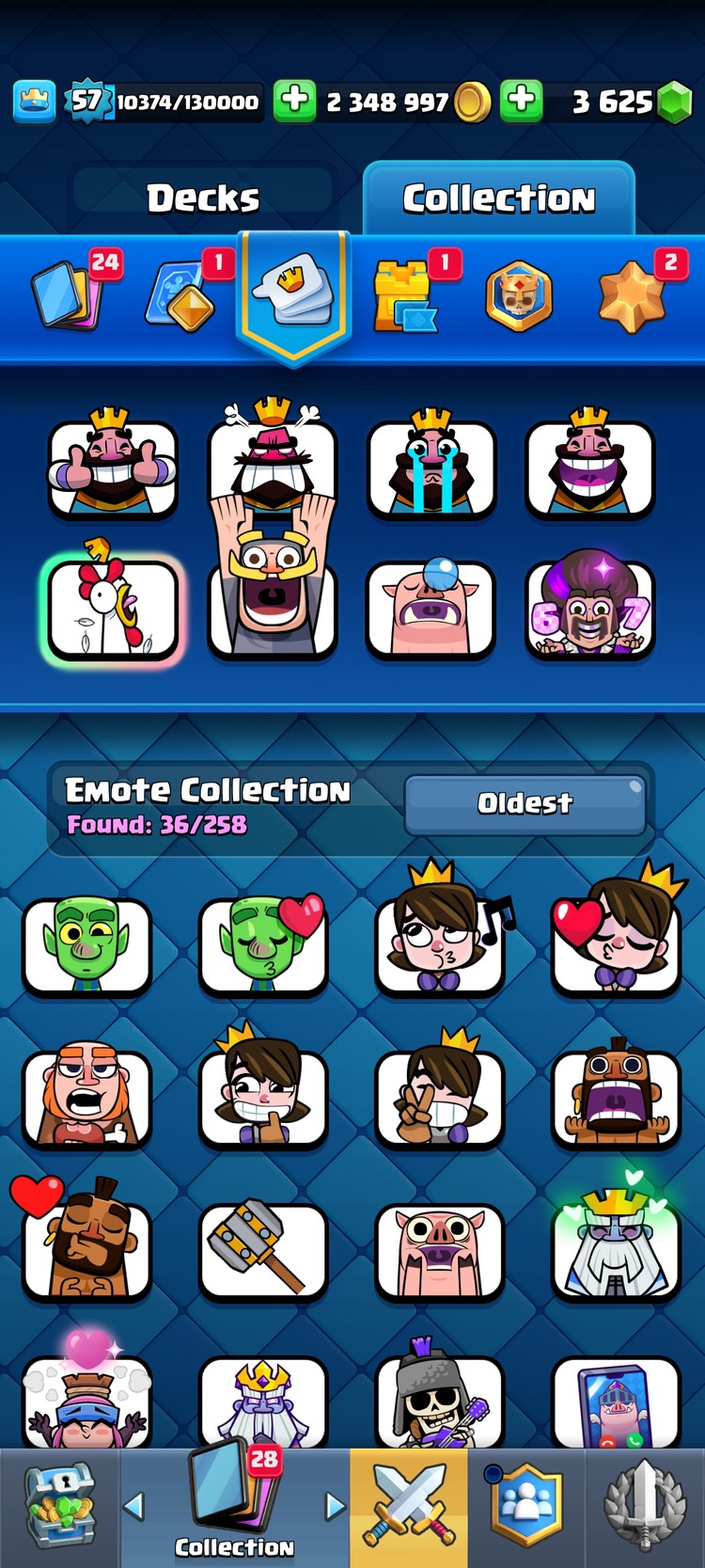This screenshot has width=705, height=1568.
Task: Open the shop chest tab
Action: click(59, 1505)
